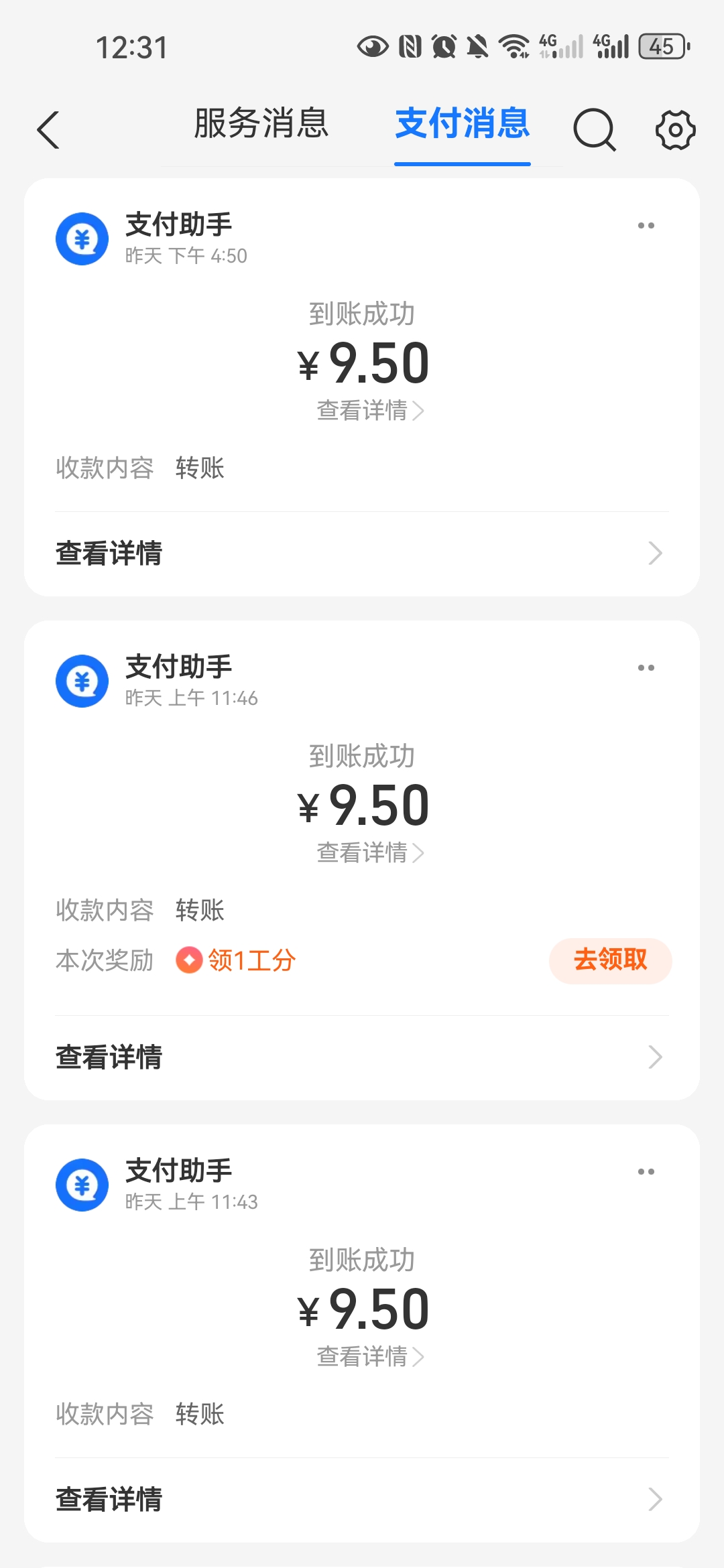Open 查看详情 row of the 上午 11:46 card
The image size is (724, 1568).
click(362, 1057)
